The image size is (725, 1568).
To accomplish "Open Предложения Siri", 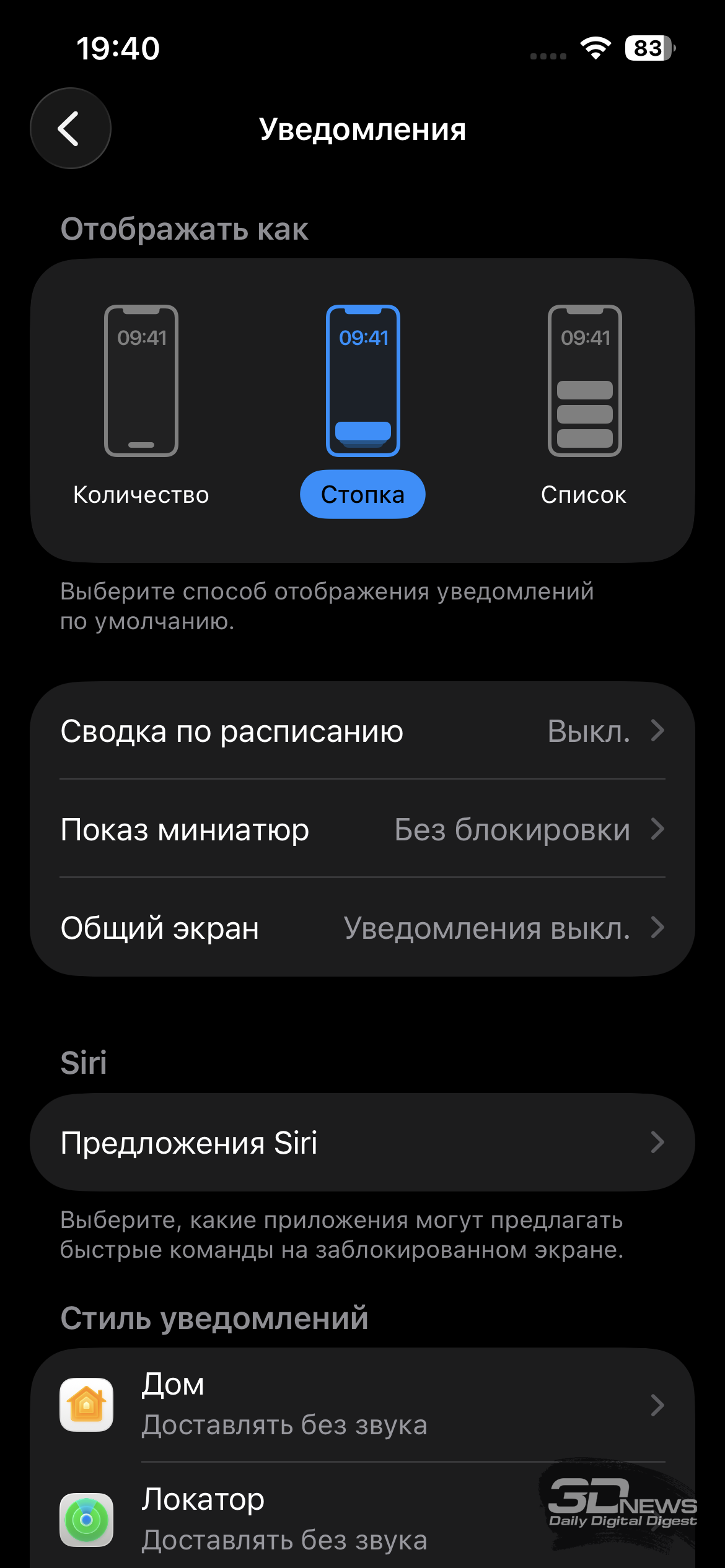I will pos(362,1143).
